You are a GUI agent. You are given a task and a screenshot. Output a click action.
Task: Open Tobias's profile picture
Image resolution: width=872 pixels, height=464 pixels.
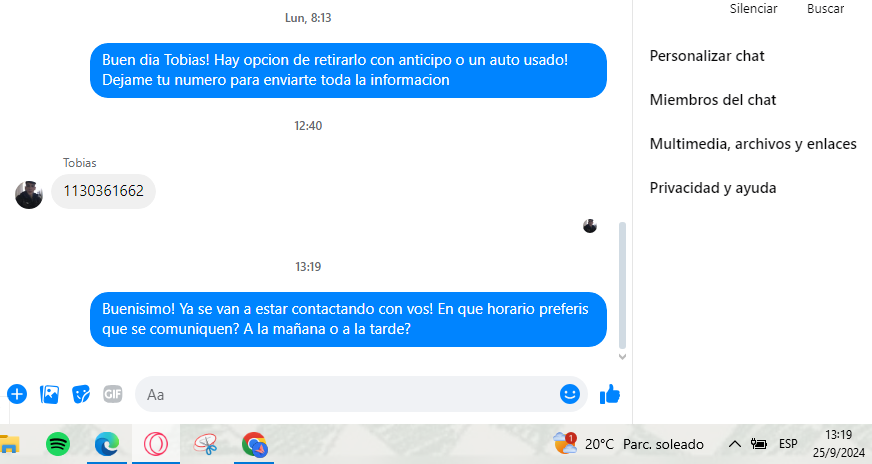point(29,194)
